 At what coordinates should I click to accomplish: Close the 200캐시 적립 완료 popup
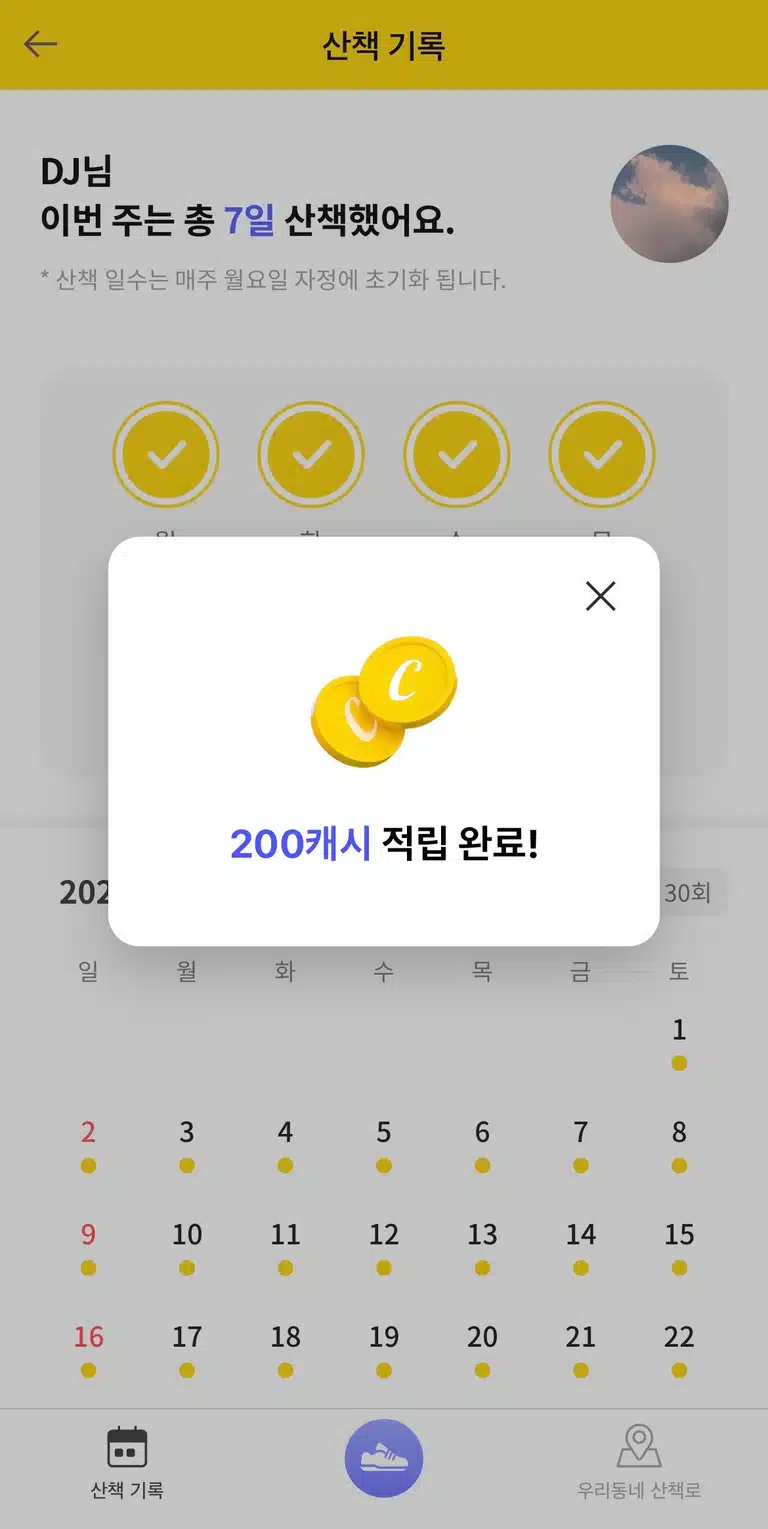point(600,596)
